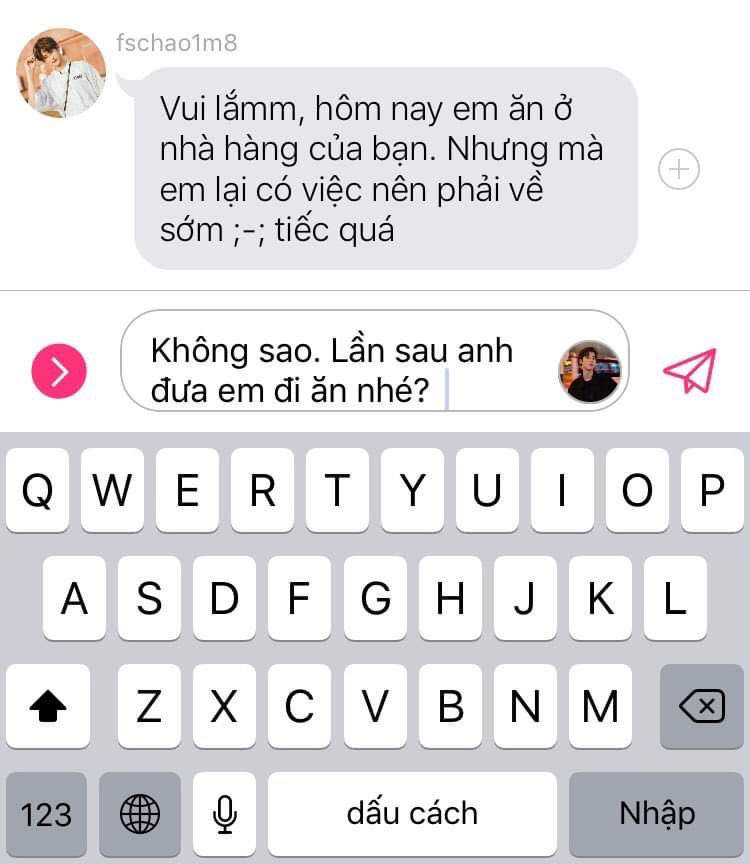Viewport: 750px width, 864px height.
Task: Focus the message text field
Action: pos(340,370)
